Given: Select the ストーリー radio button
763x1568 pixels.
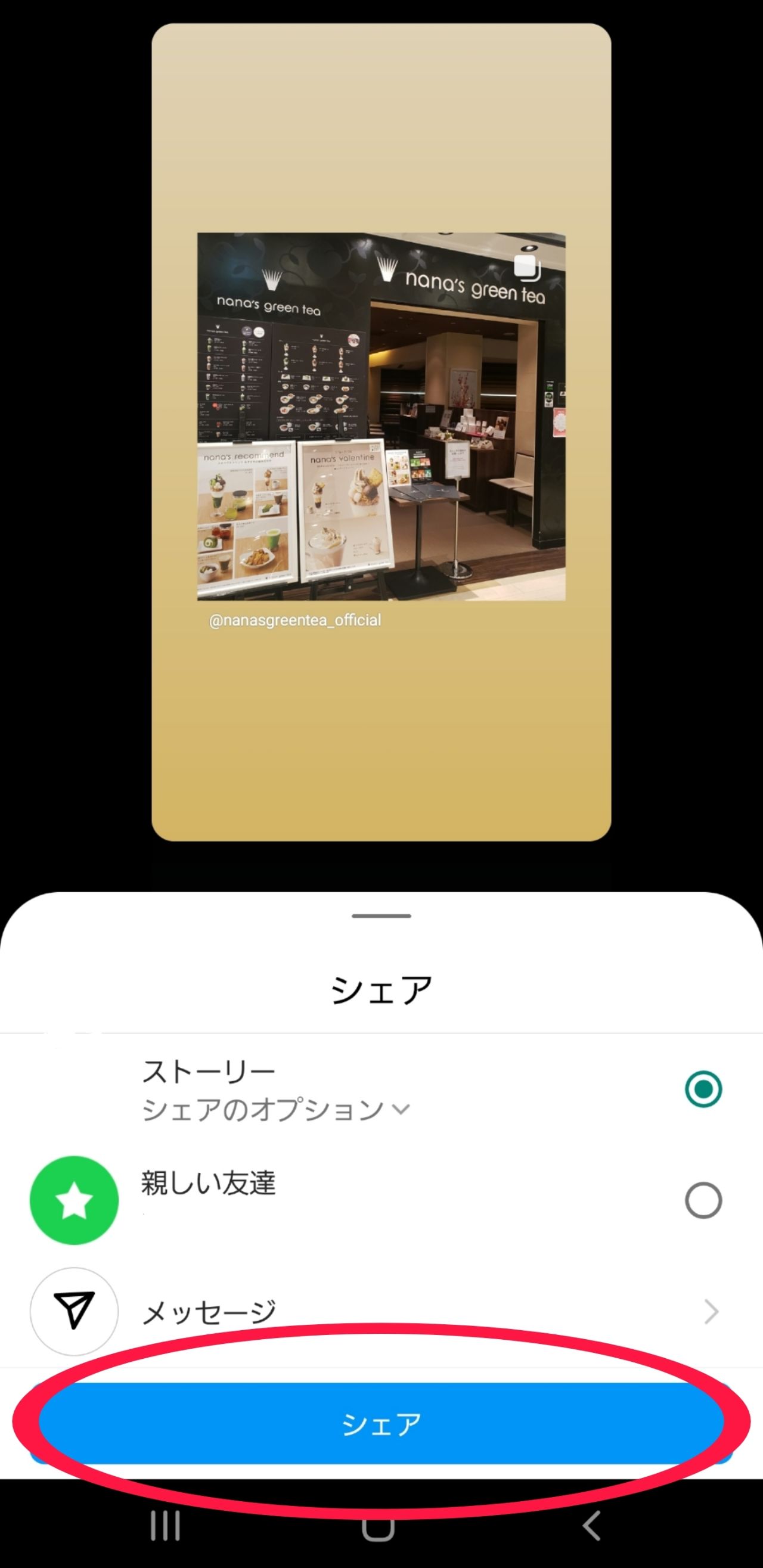Looking at the screenshot, I should click(703, 1088).
